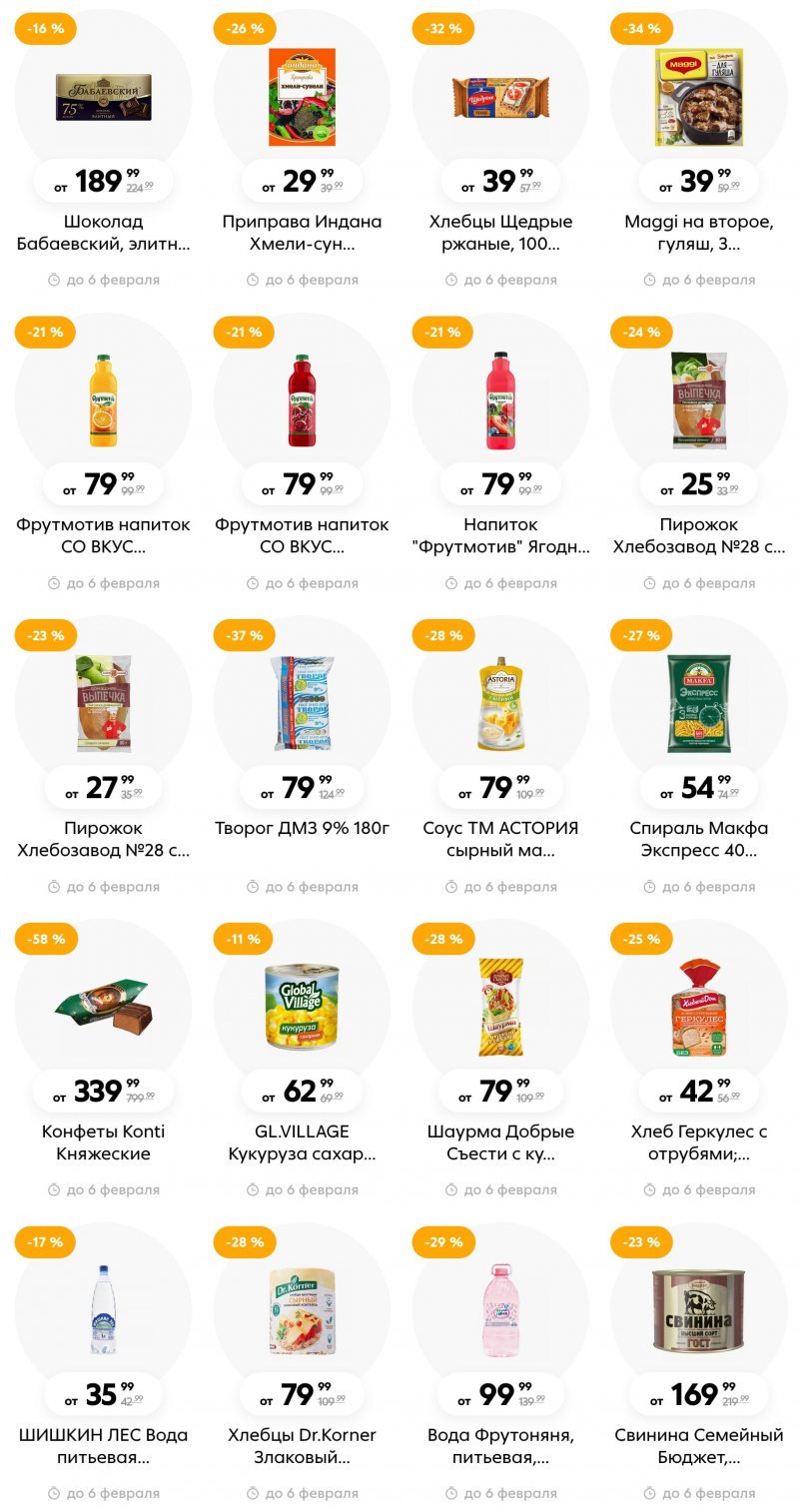Open Maggi на второе гуляш card

click(698, 97)
